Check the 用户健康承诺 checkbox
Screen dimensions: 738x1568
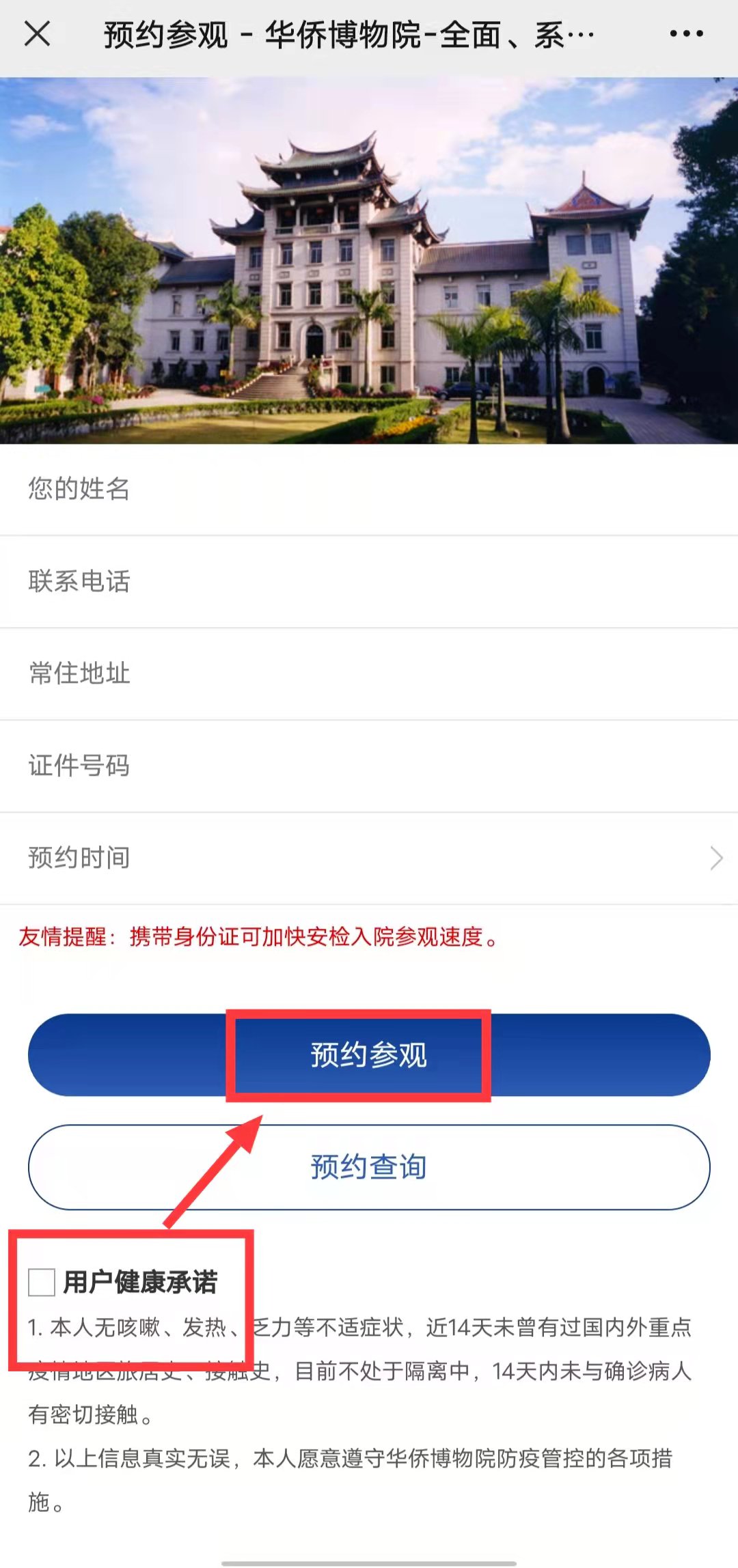pyautogui.click(x=42, y=1282)
